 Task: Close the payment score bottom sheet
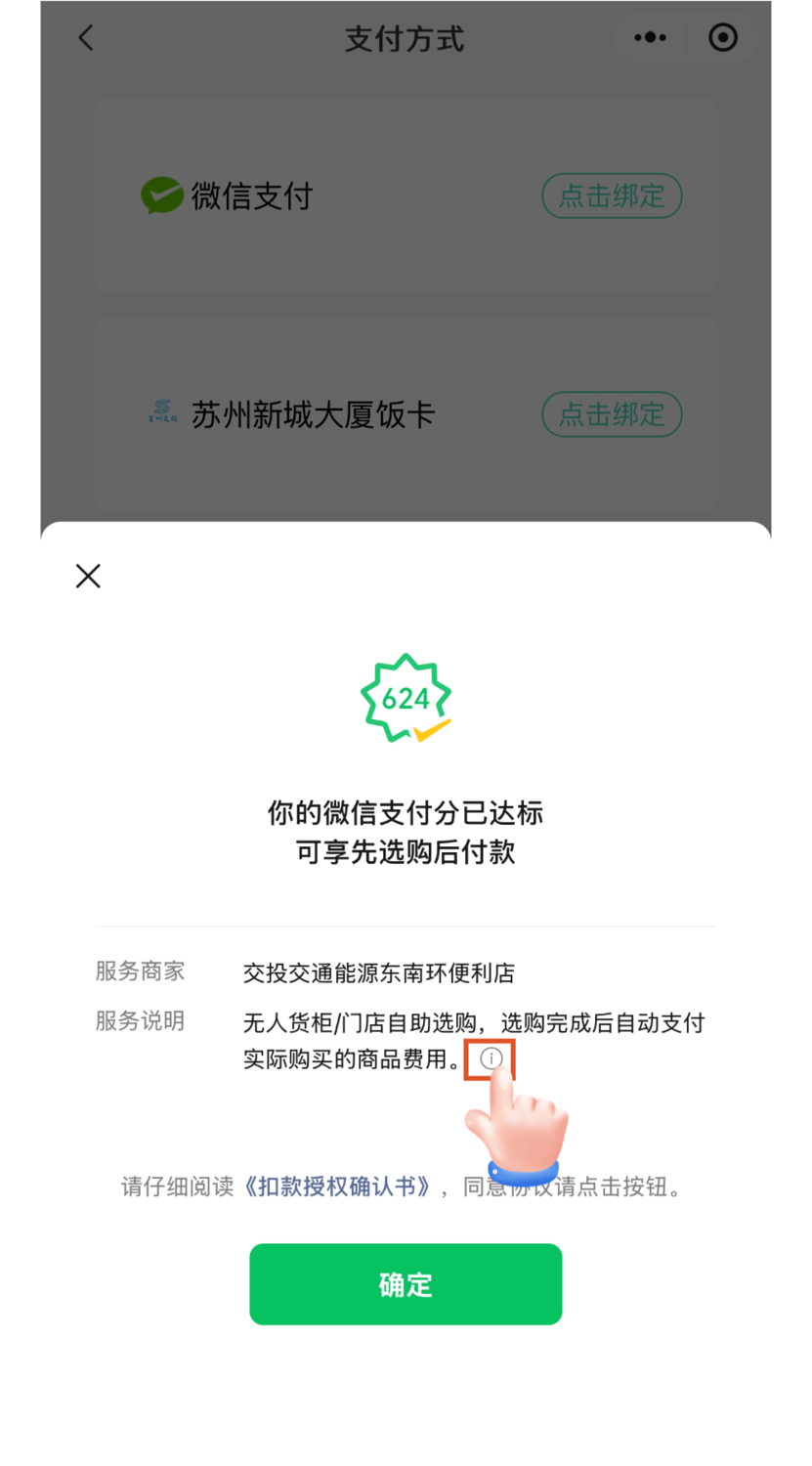[88, 576]
